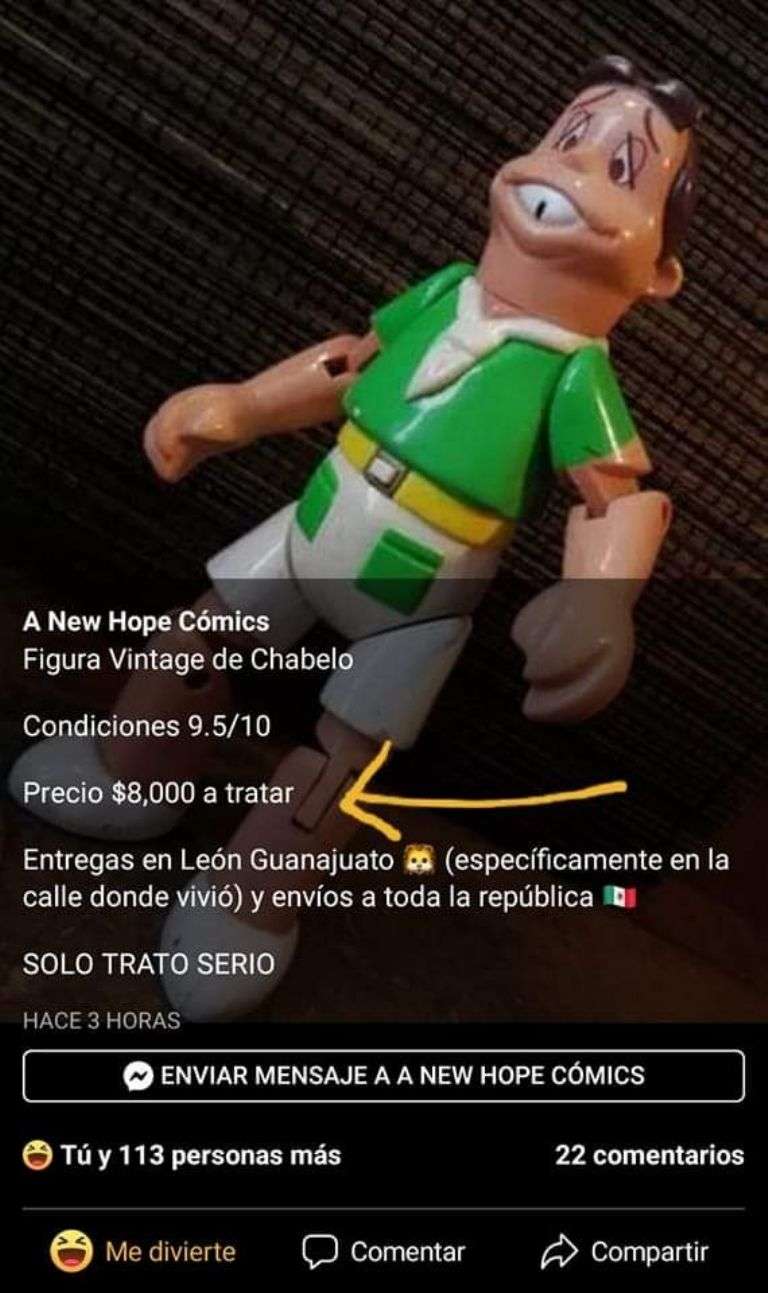Open A New Hope Cómics page name
This screenshot has height=1293, width=768.
pos(146,621)
